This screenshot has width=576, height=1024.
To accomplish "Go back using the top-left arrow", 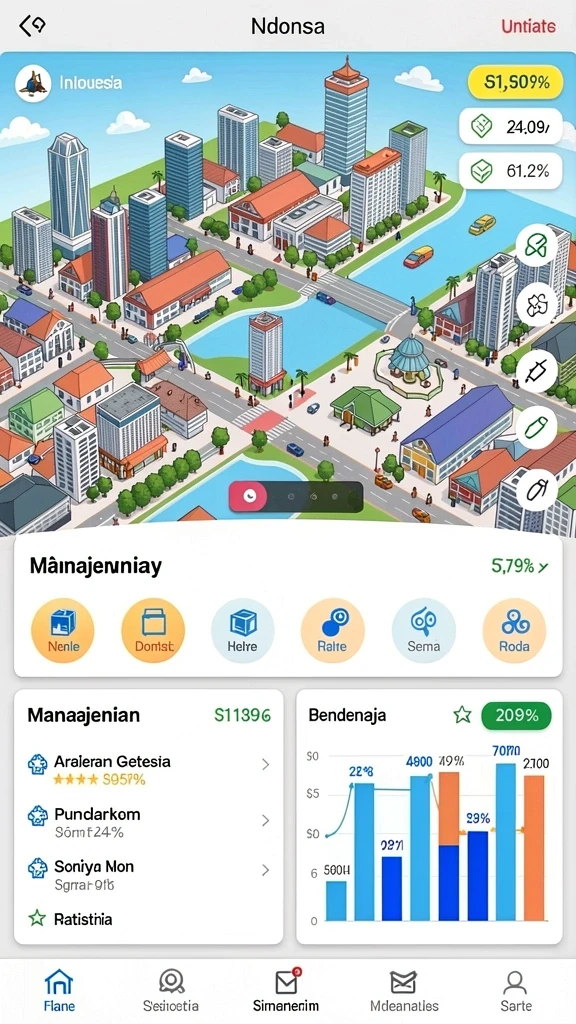I will tap(32, 26).
